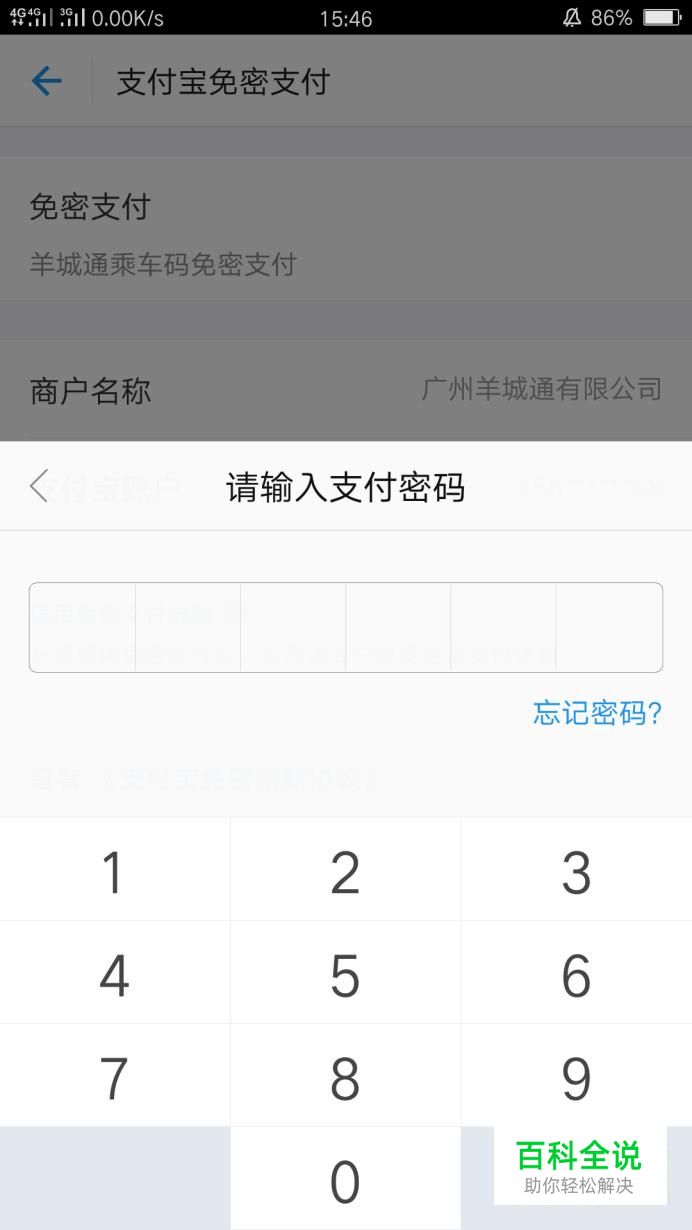
Task: Enter digit 0 on the keypad
Action: pyautogui.click(x=346, y=1179)
